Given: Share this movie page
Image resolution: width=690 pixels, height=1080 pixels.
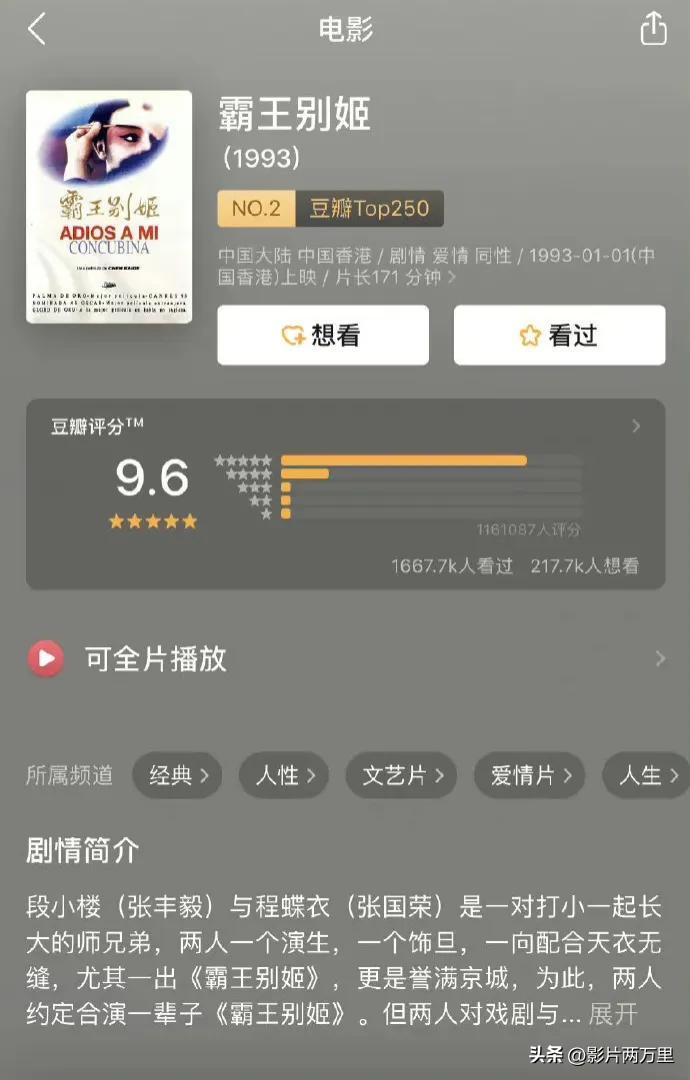Looking at the screenshot, I should point(653,29).
